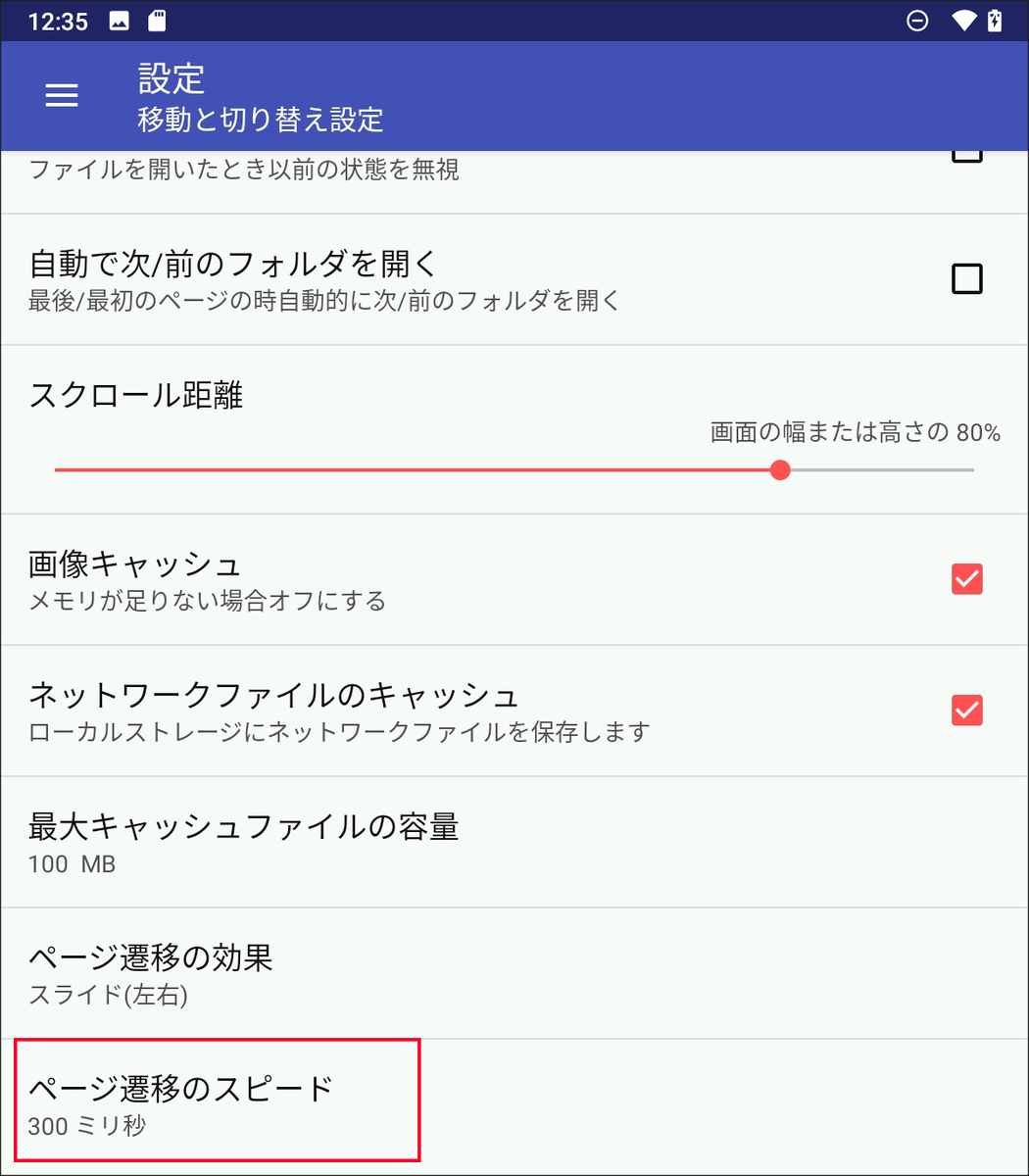Tap the スクロール距離 slider track
Image resolution: width=1029 pixels, height=1176 pixels.
coord(514,470)
